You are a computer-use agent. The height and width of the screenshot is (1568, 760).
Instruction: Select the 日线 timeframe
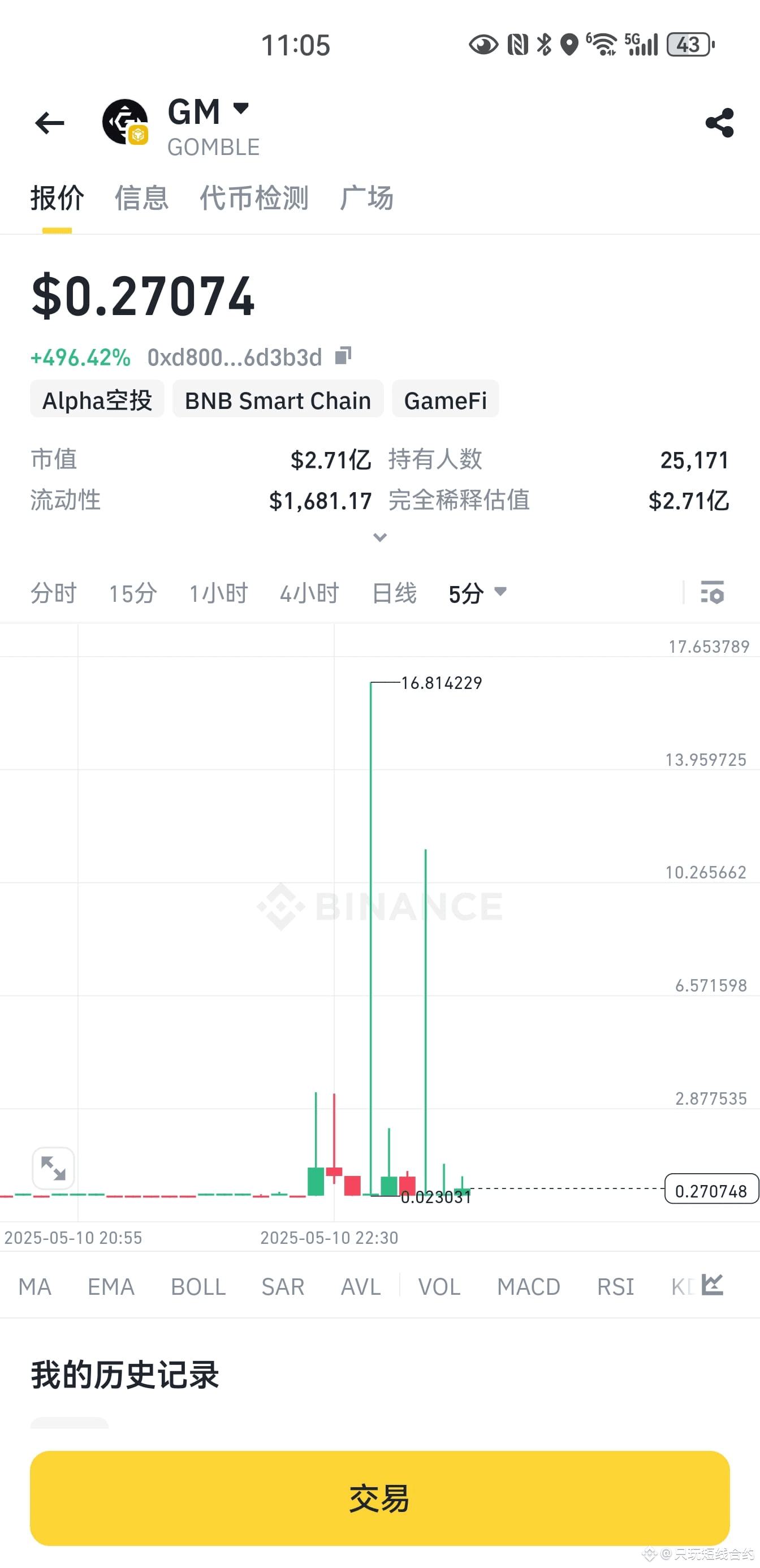point(394,592)
